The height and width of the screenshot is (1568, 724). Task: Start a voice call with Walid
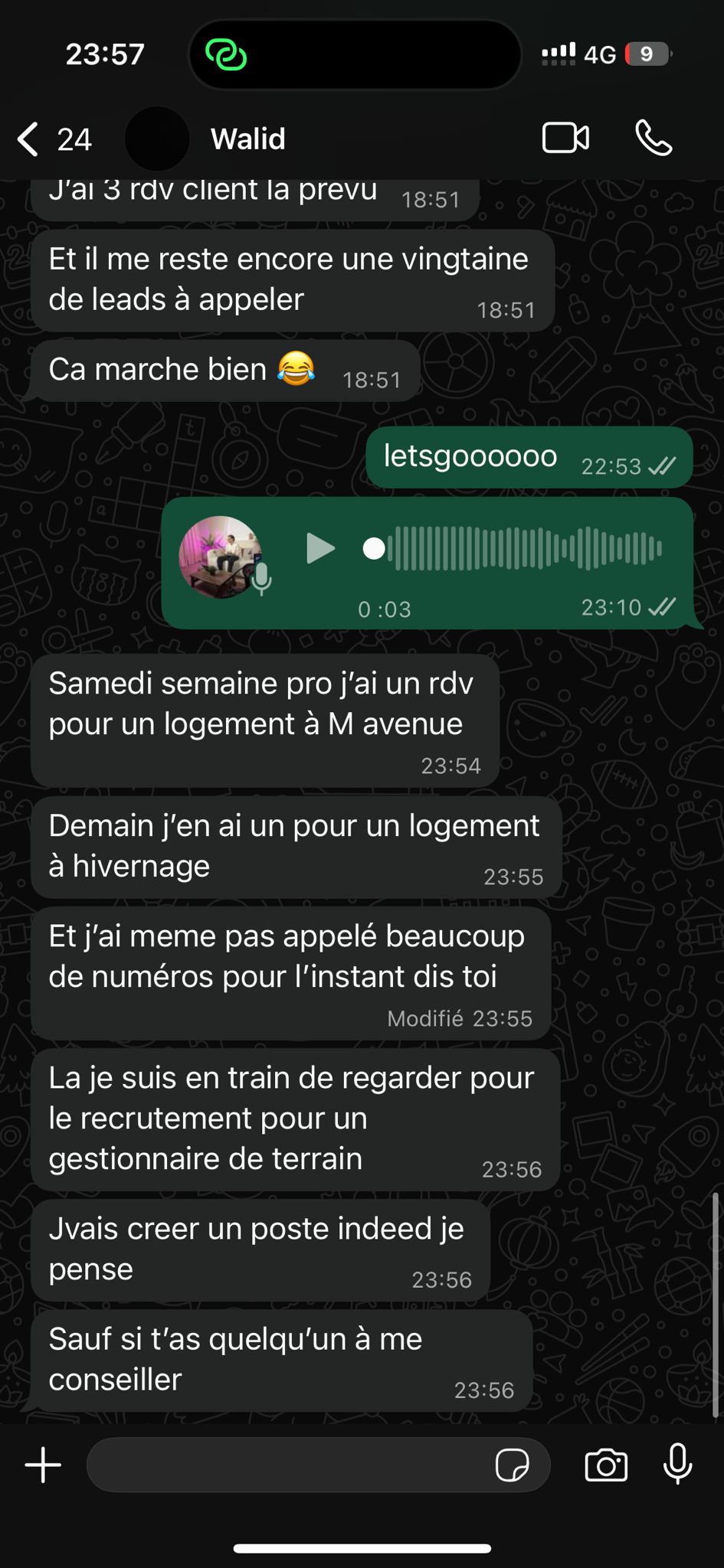pos(654,139)
